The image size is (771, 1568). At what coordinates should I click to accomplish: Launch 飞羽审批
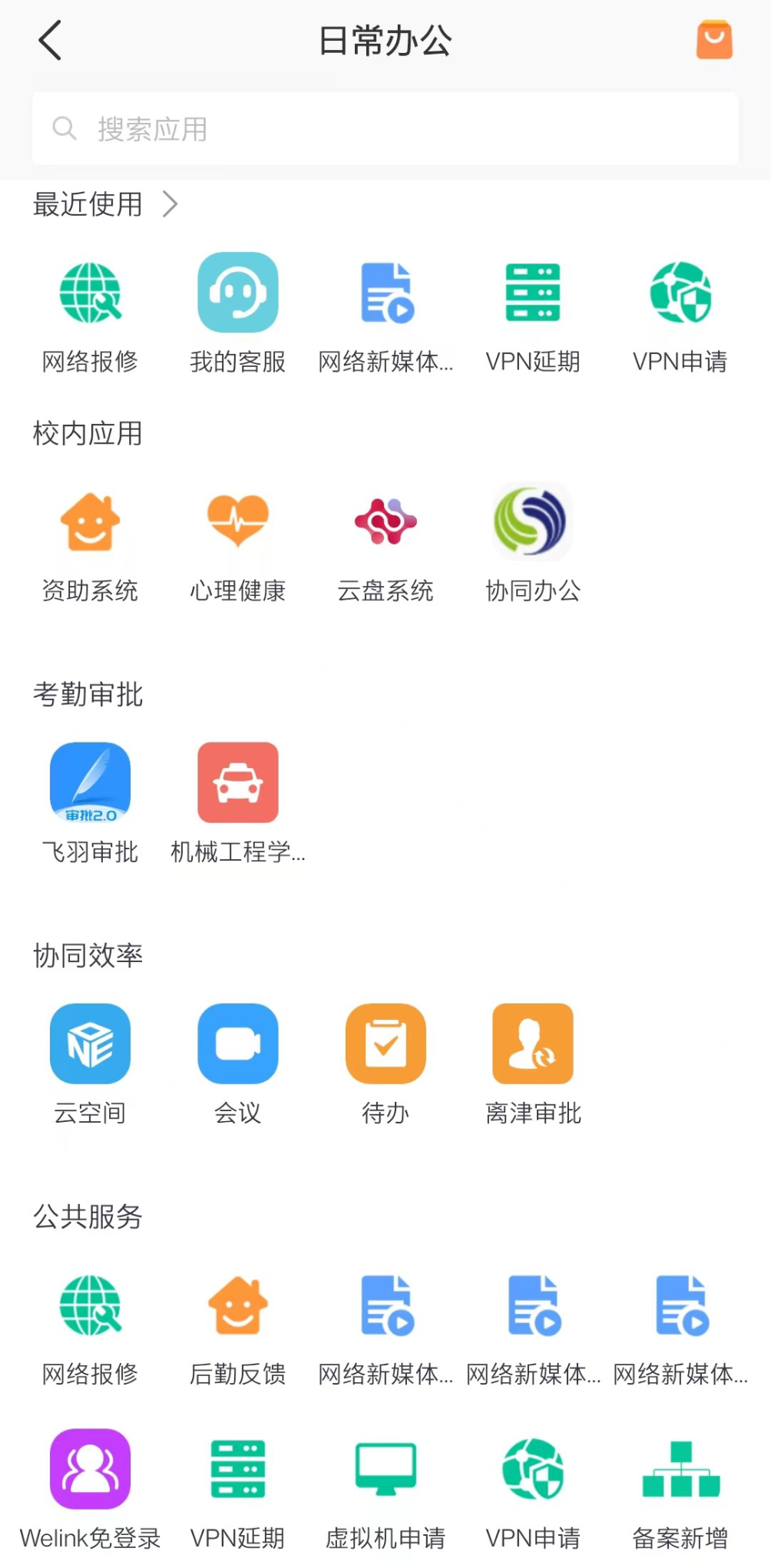90,783
